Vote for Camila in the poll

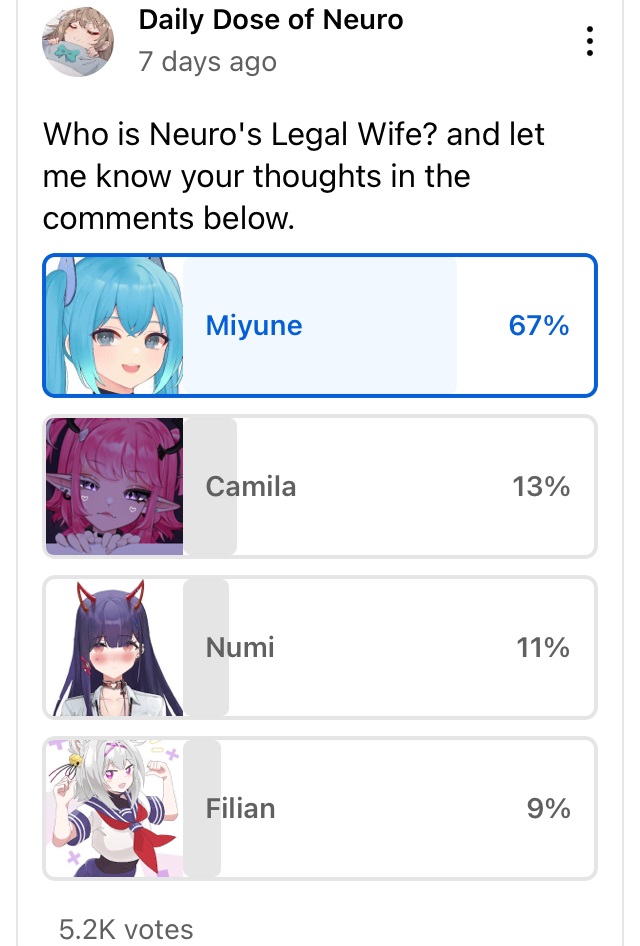click(320, 487)
